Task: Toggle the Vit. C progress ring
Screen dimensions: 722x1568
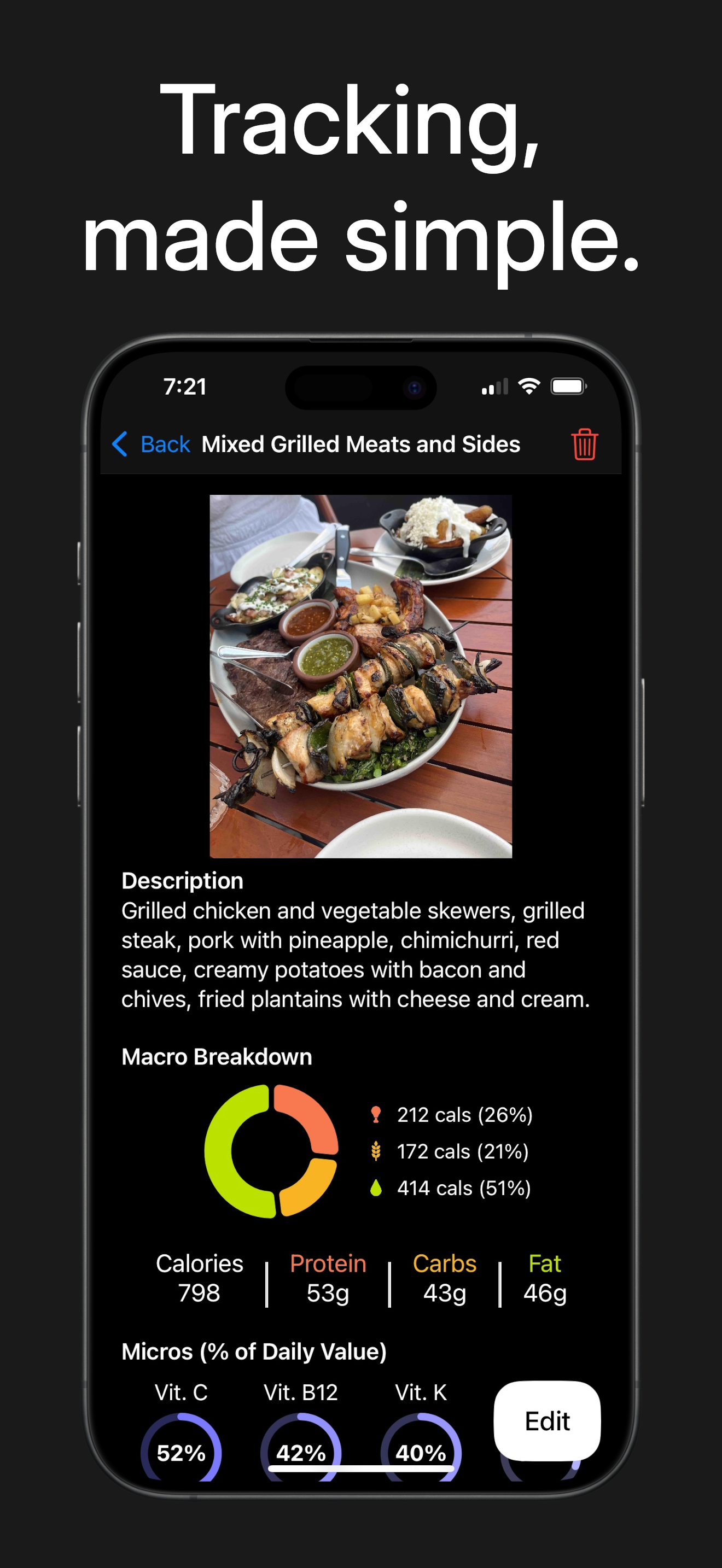Action: click(181, 1452)
